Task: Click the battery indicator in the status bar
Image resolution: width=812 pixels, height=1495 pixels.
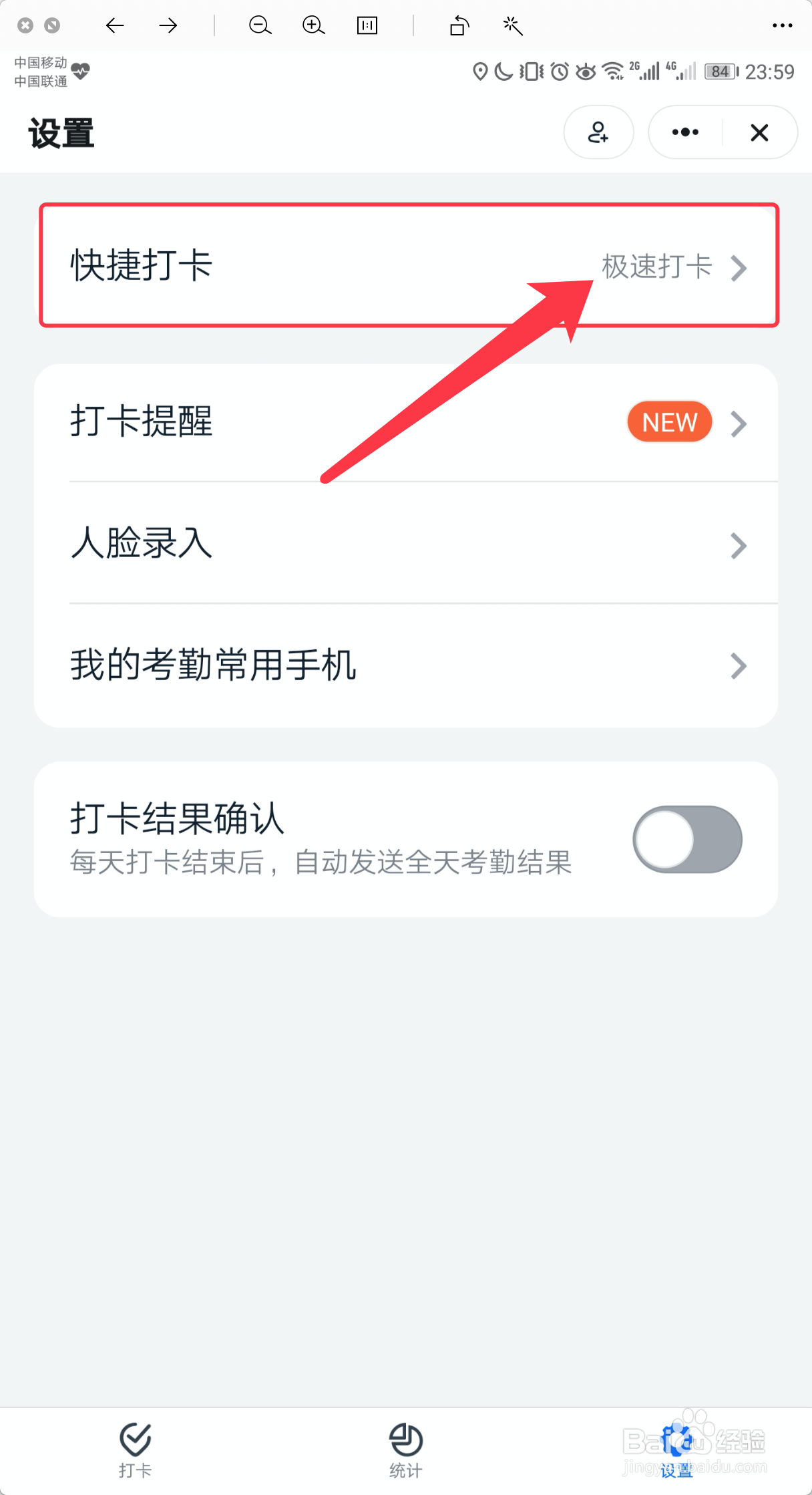Action: pos(722,71)
